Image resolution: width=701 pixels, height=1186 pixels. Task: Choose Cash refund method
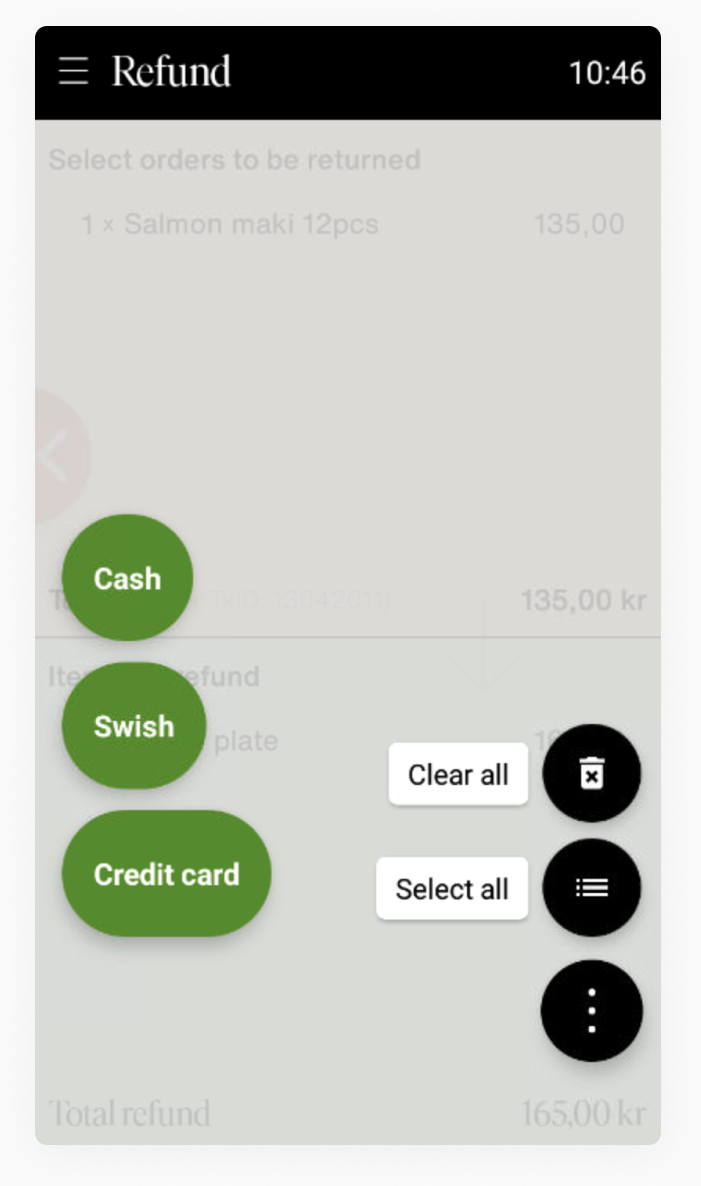[127, 578]
